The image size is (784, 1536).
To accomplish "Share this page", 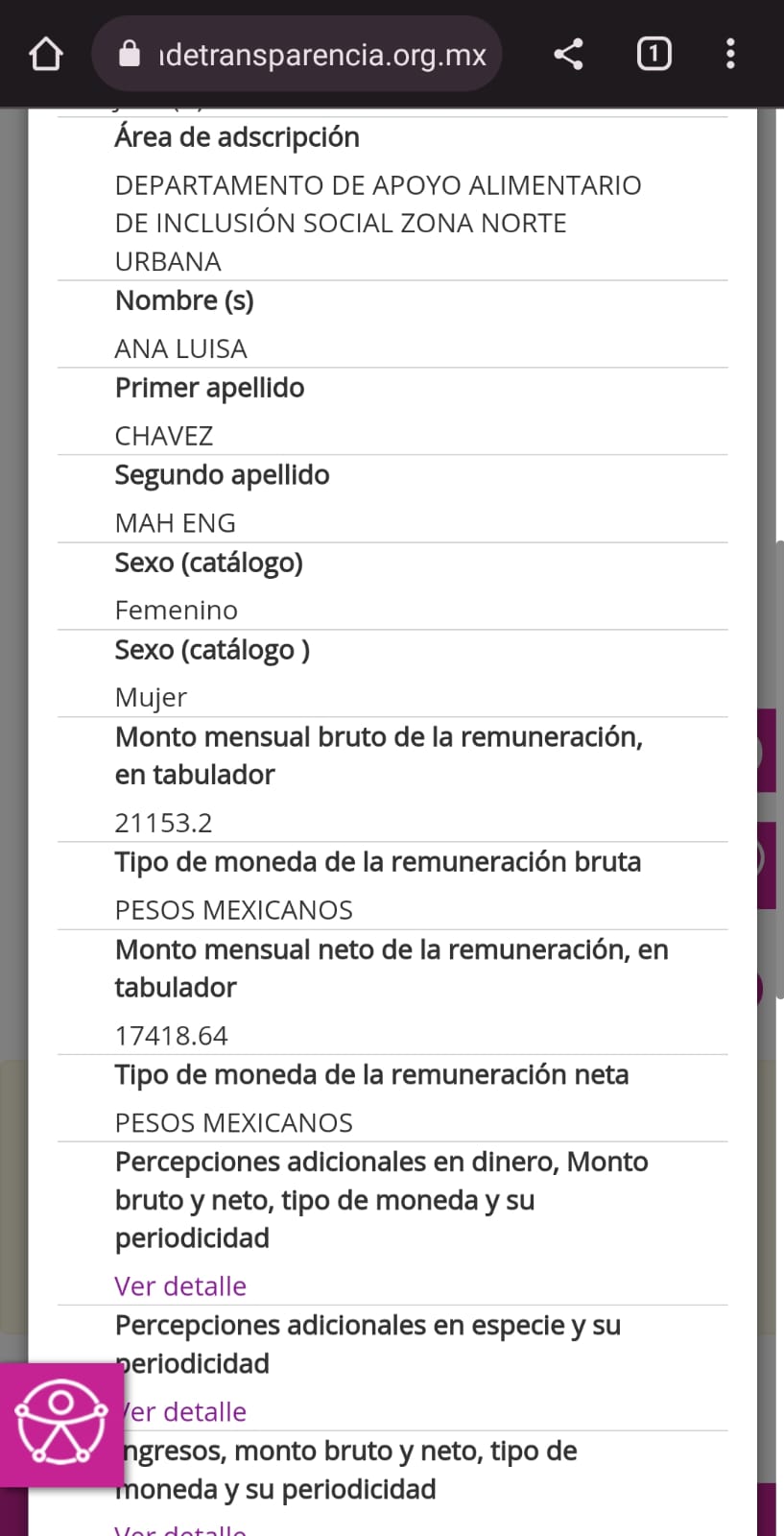I will 569,54.
